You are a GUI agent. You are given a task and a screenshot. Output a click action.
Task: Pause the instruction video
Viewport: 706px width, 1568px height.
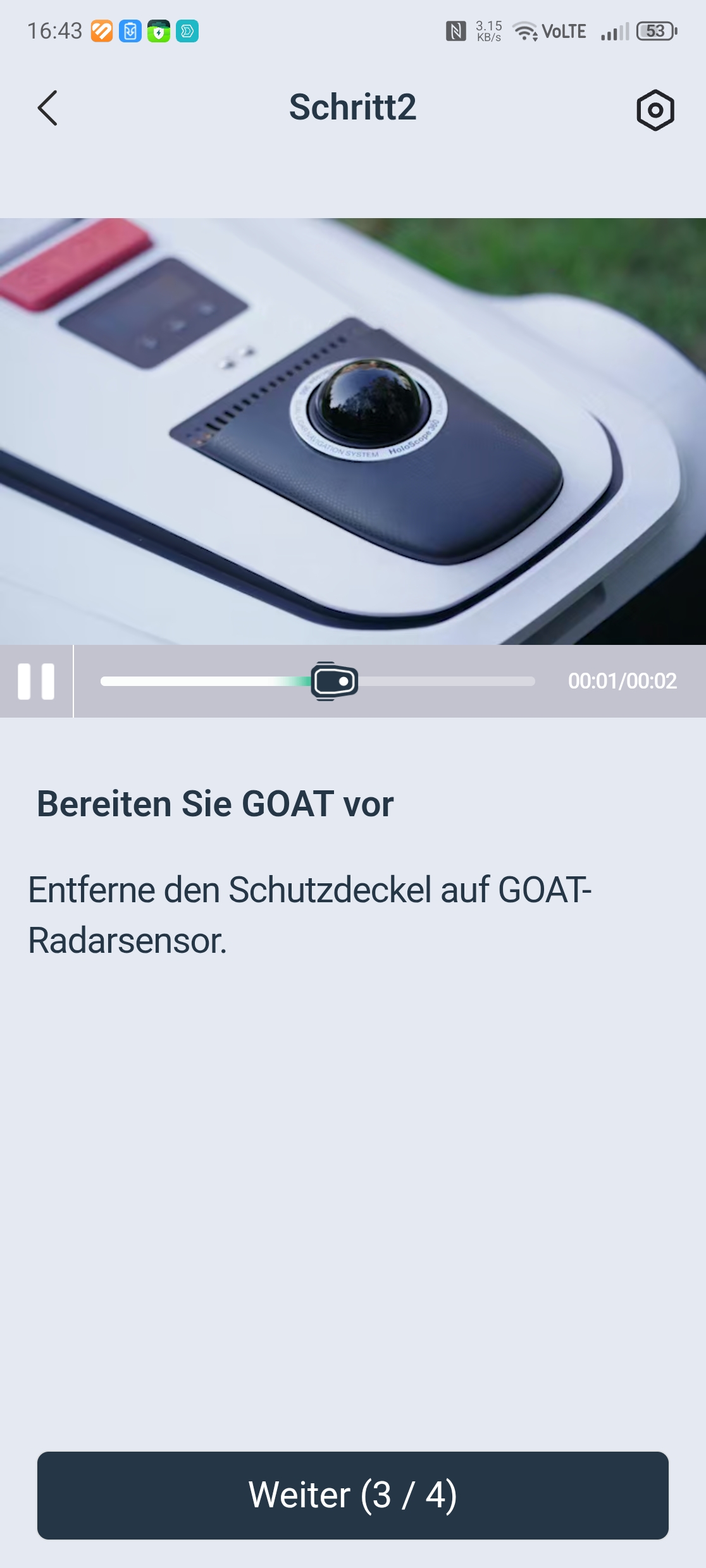point(36,682)
